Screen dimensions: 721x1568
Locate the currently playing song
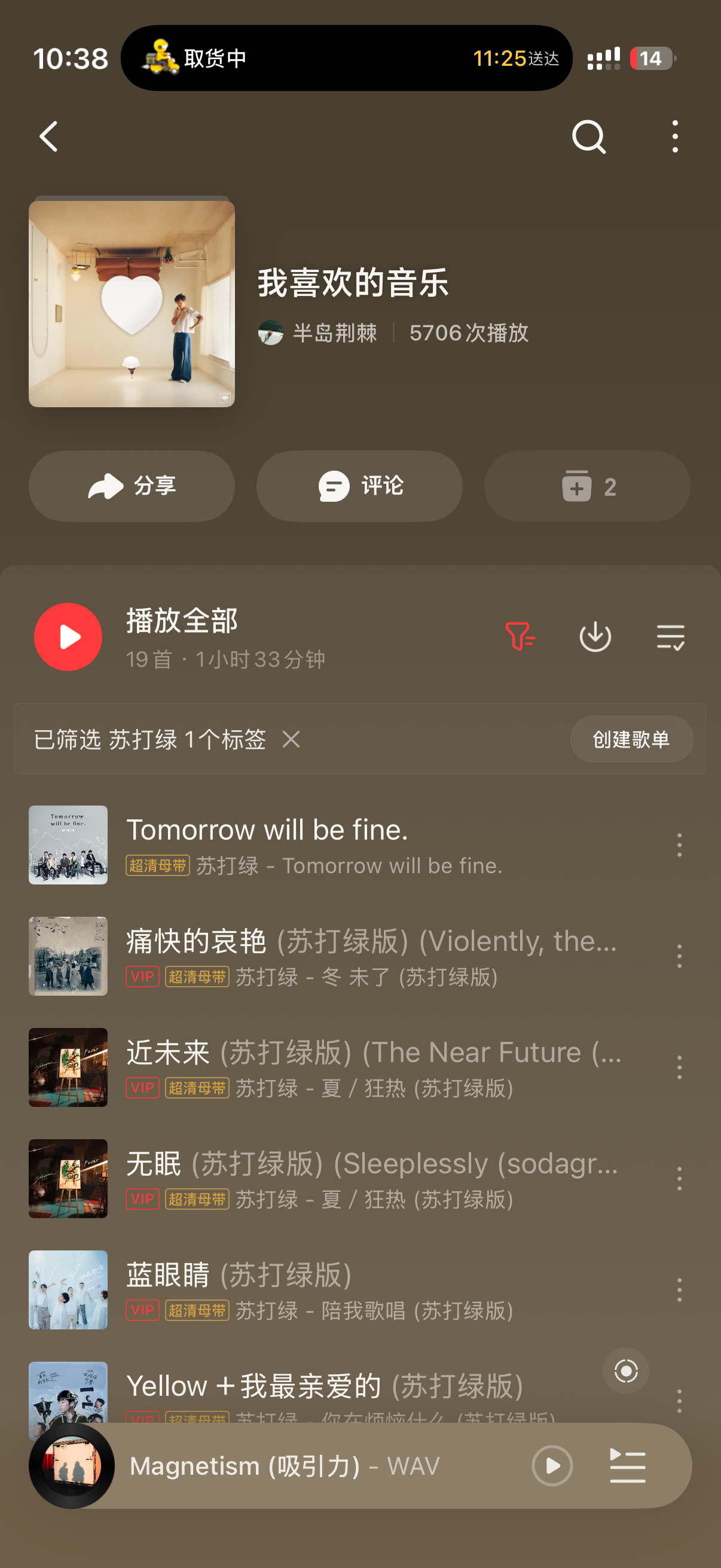coord(625,1371)
